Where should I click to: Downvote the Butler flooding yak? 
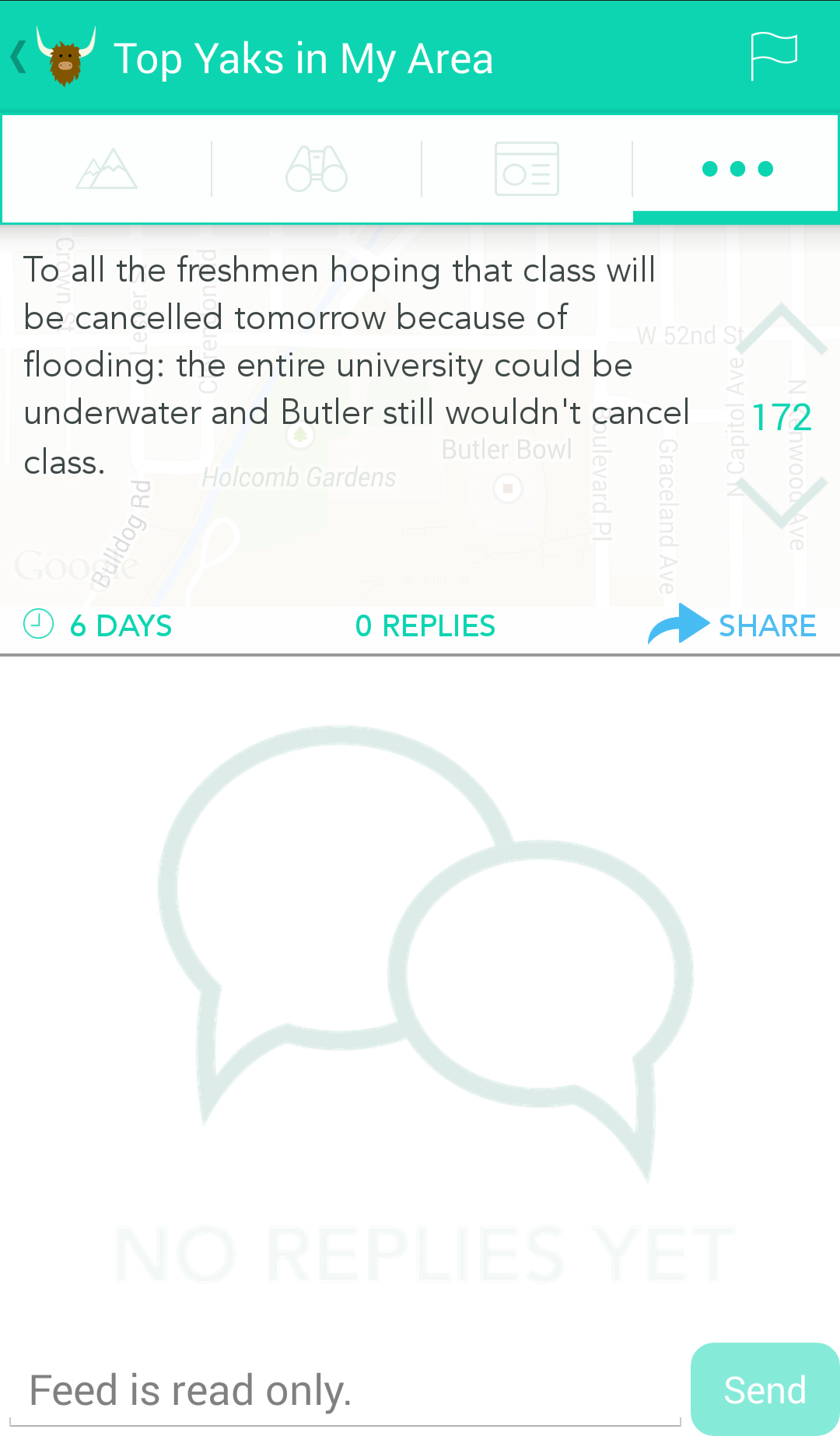point(782,502)
